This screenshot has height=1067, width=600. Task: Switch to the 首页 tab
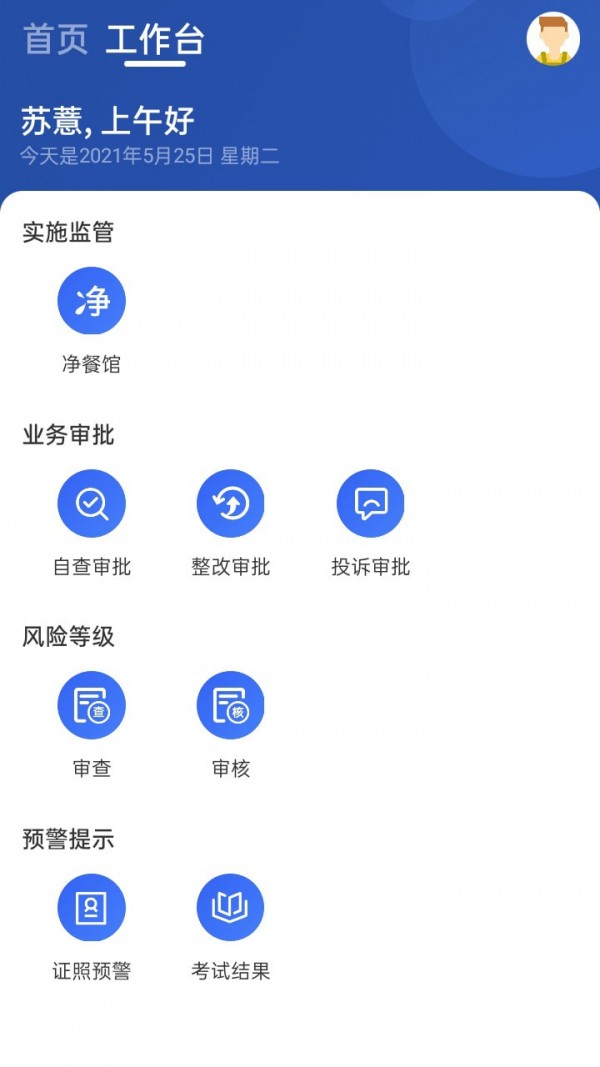(55, 40)
